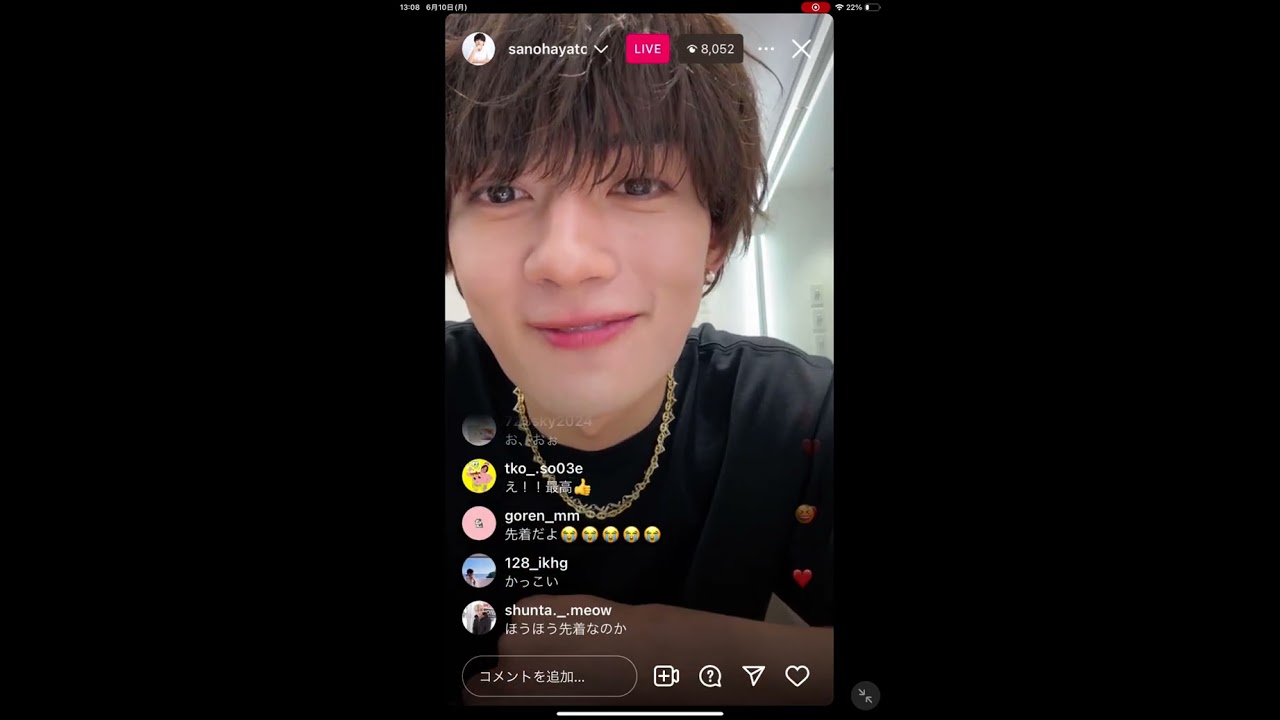This screenshot has width=1280, height=720.
Task: Share this live with the paper plane
Action: 754,676
